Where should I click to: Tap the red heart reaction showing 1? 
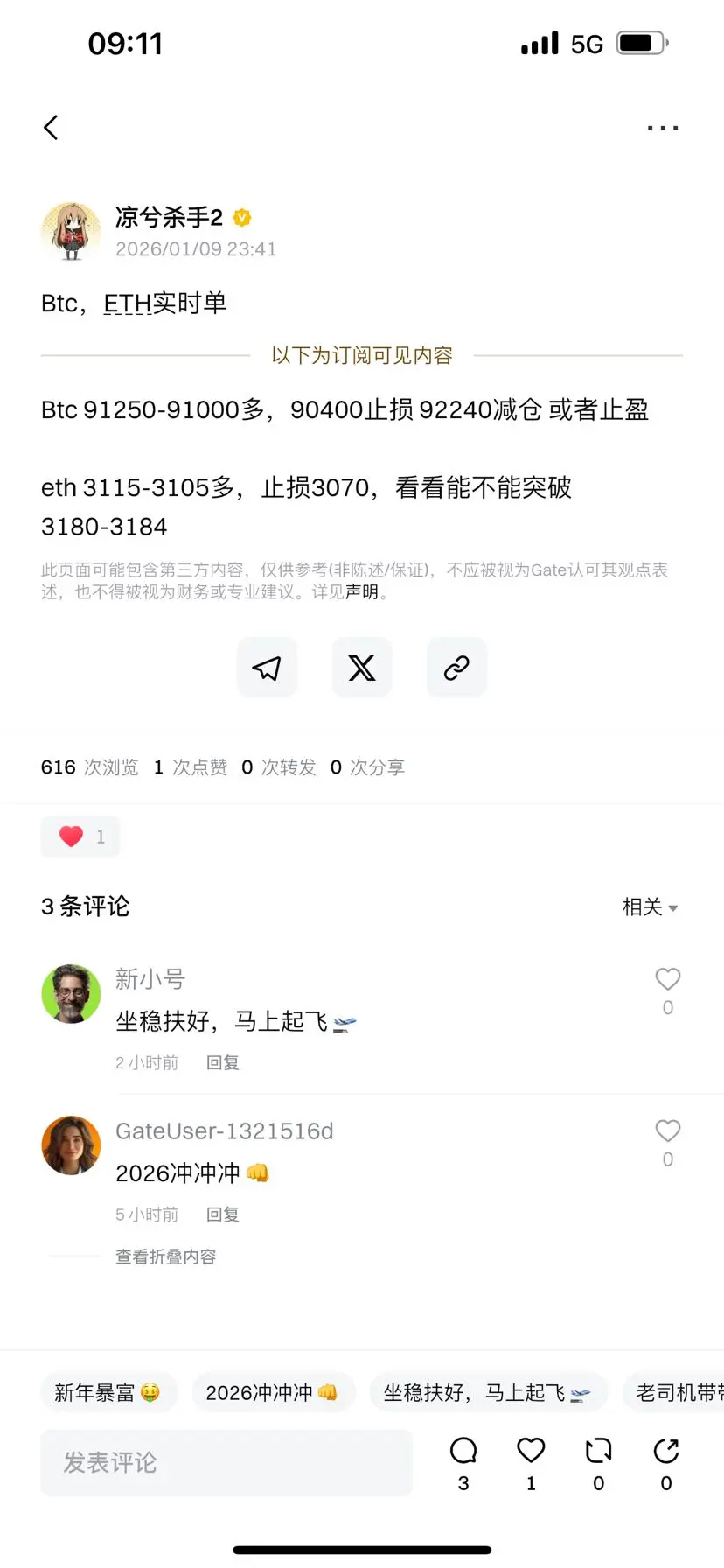(x=80, y=836)
